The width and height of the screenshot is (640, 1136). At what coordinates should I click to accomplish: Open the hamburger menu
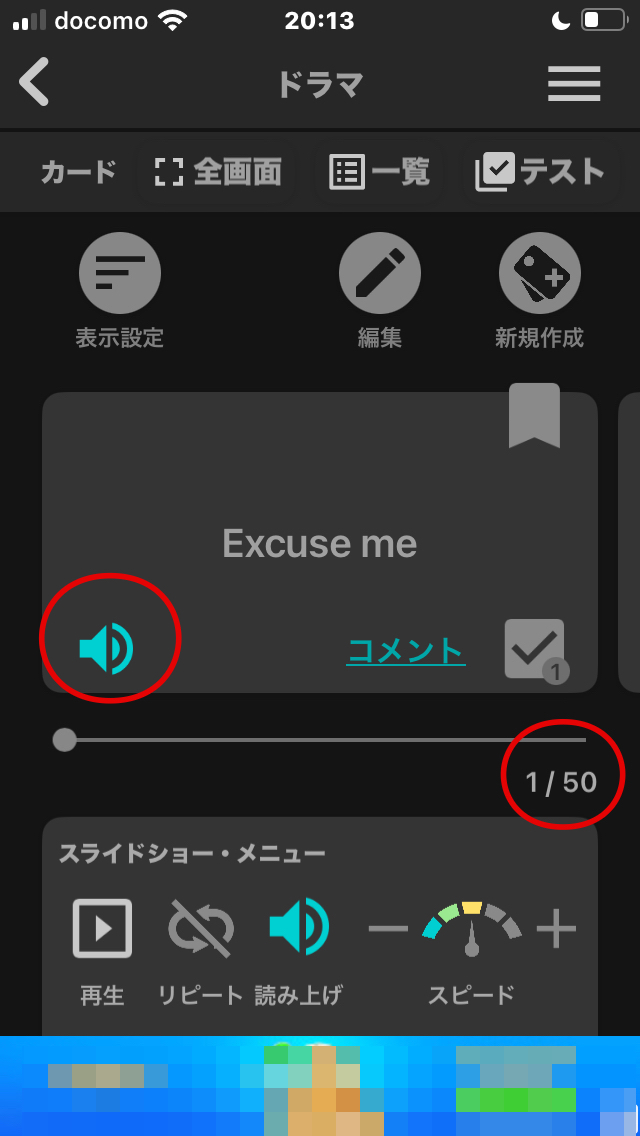574,83
